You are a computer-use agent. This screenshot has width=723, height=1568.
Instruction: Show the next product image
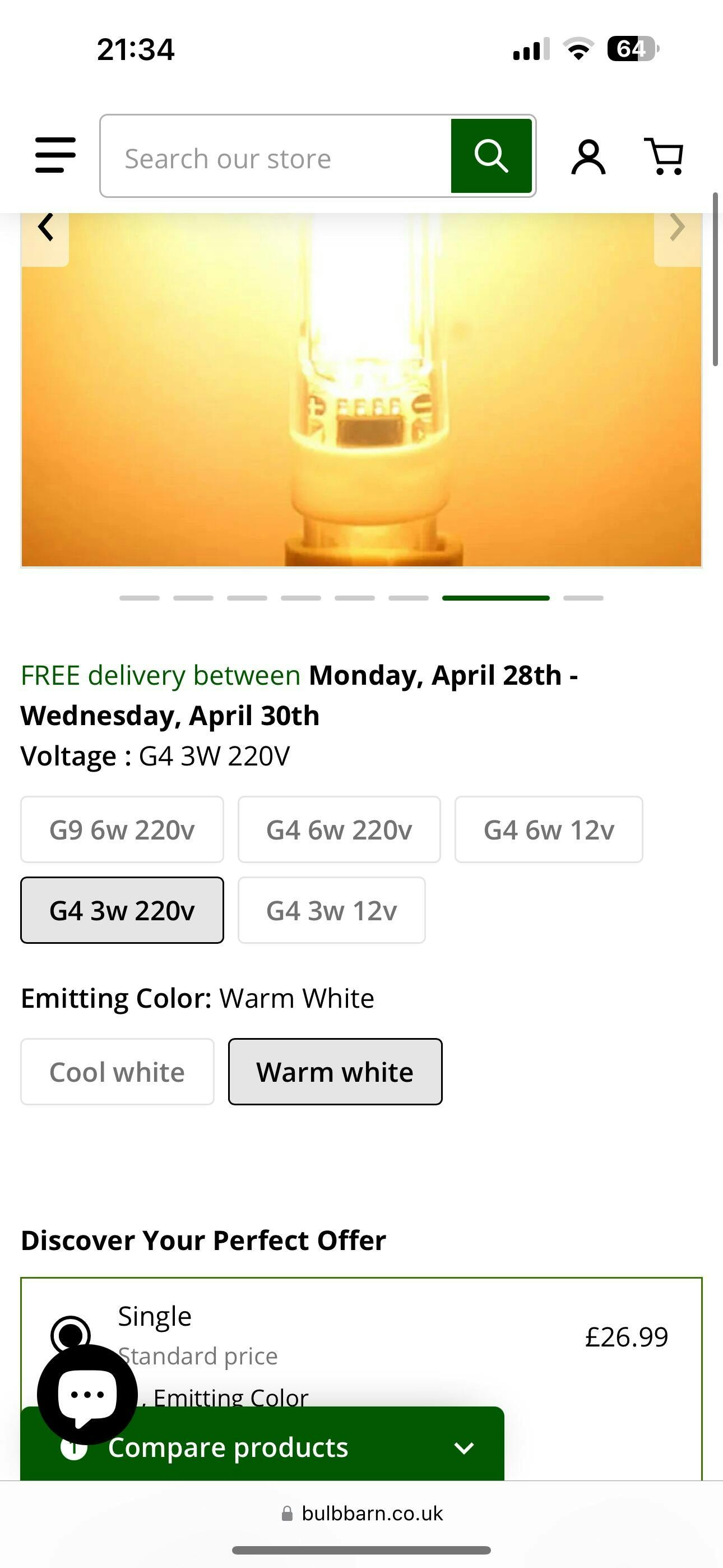676,228
